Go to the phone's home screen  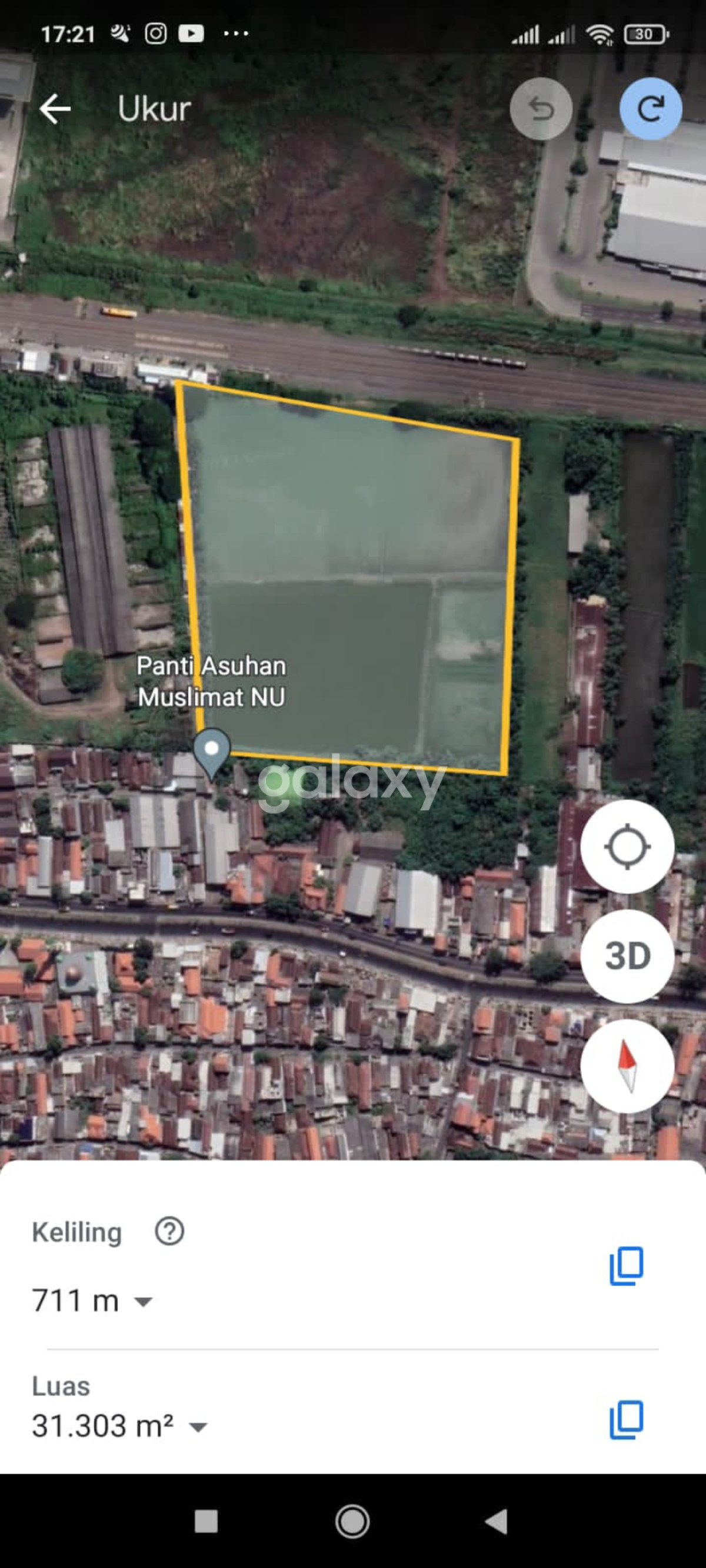[352, 1521]
